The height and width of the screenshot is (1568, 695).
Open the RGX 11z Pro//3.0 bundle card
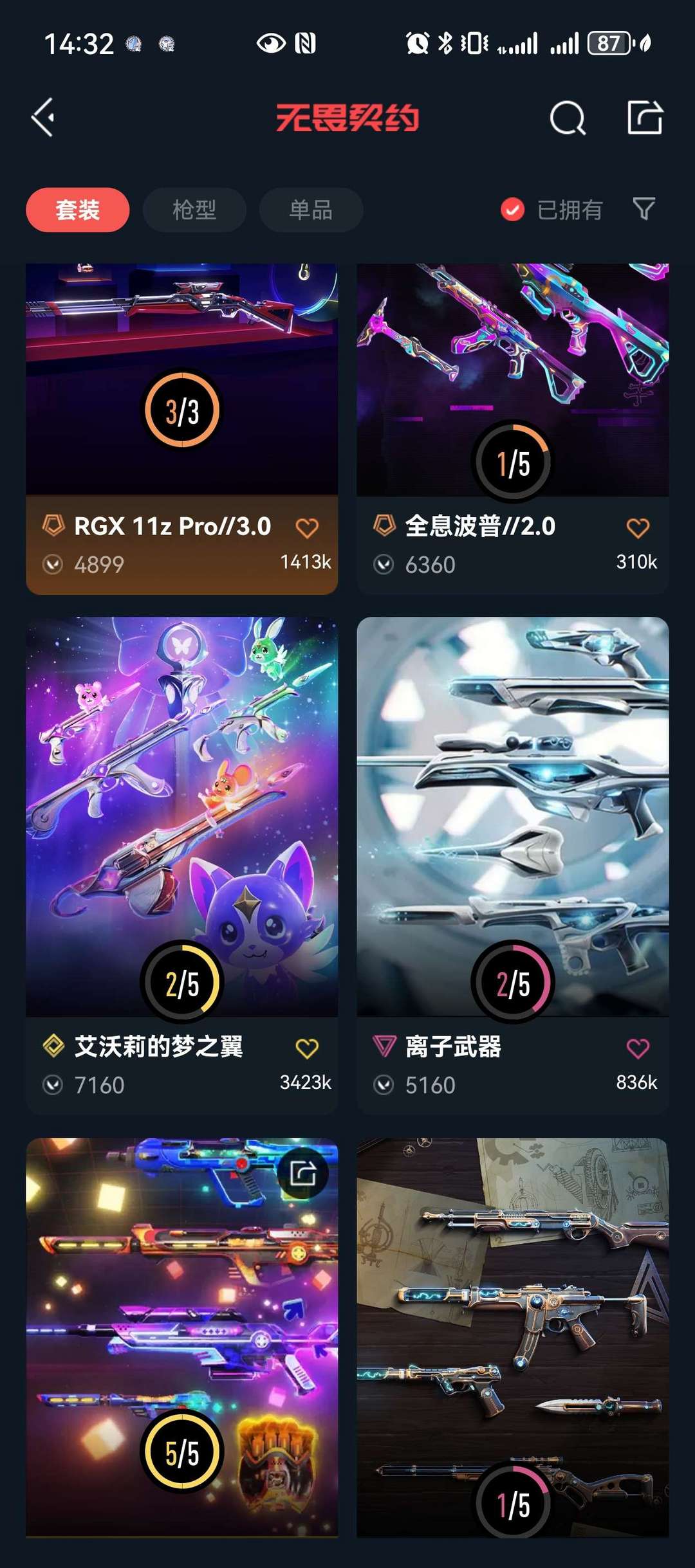(x=181, y=386)
